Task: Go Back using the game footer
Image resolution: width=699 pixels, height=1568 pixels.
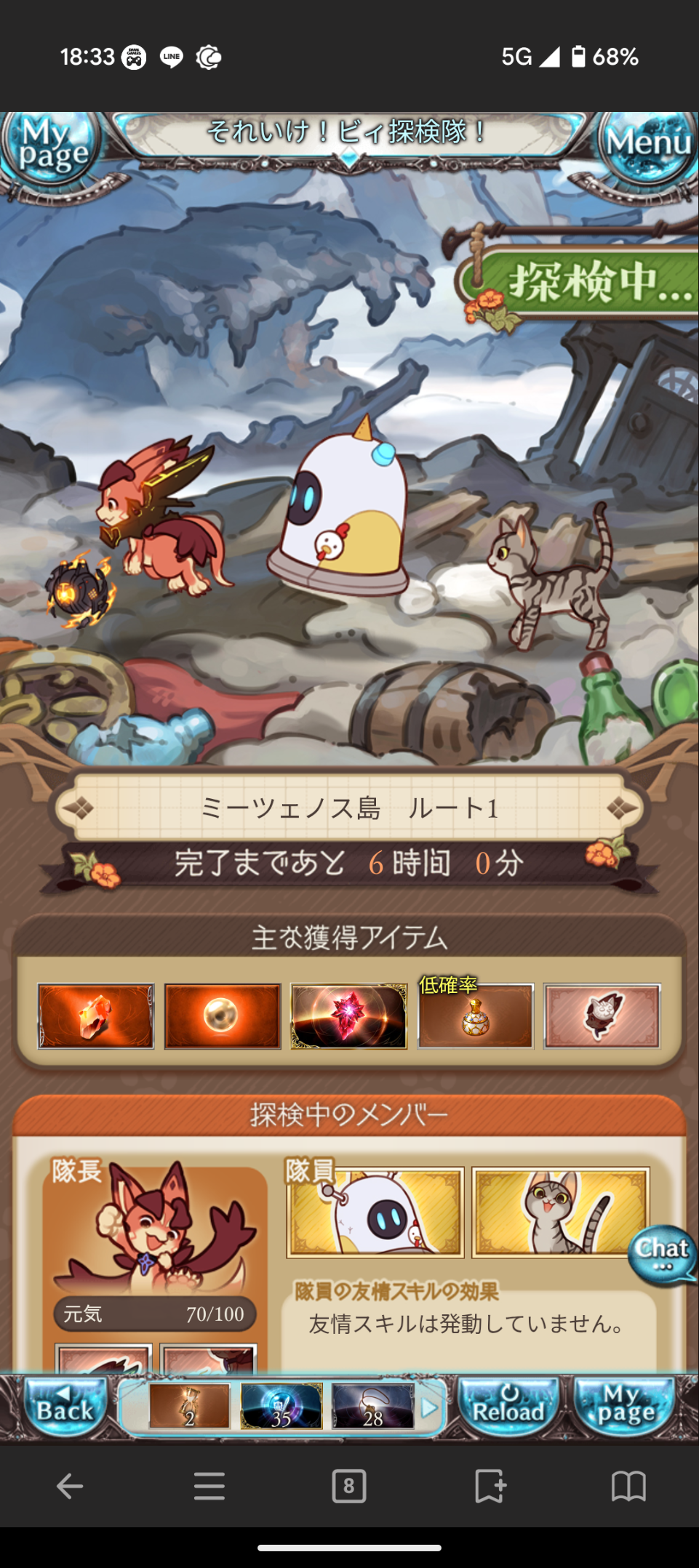Action: click(x=64, y=1408)
